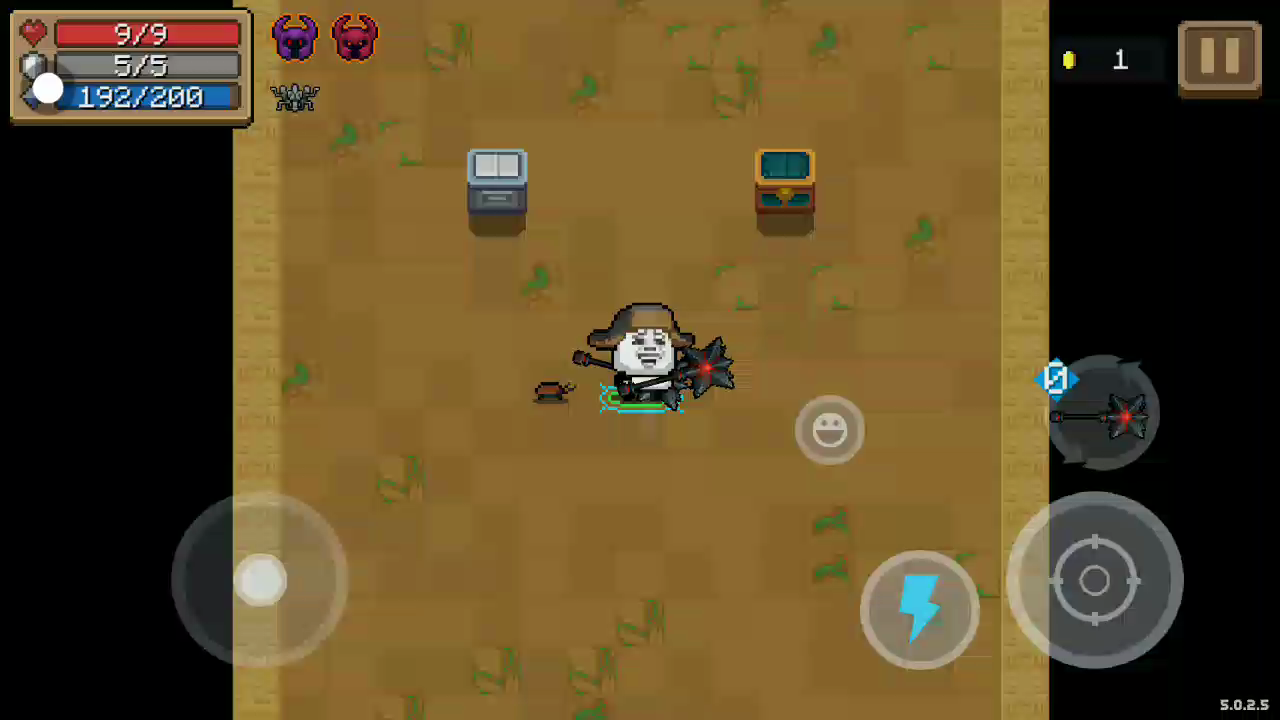Activate the lightning skill button
Screen dimensions: 1280x720
tap(919, 609)
